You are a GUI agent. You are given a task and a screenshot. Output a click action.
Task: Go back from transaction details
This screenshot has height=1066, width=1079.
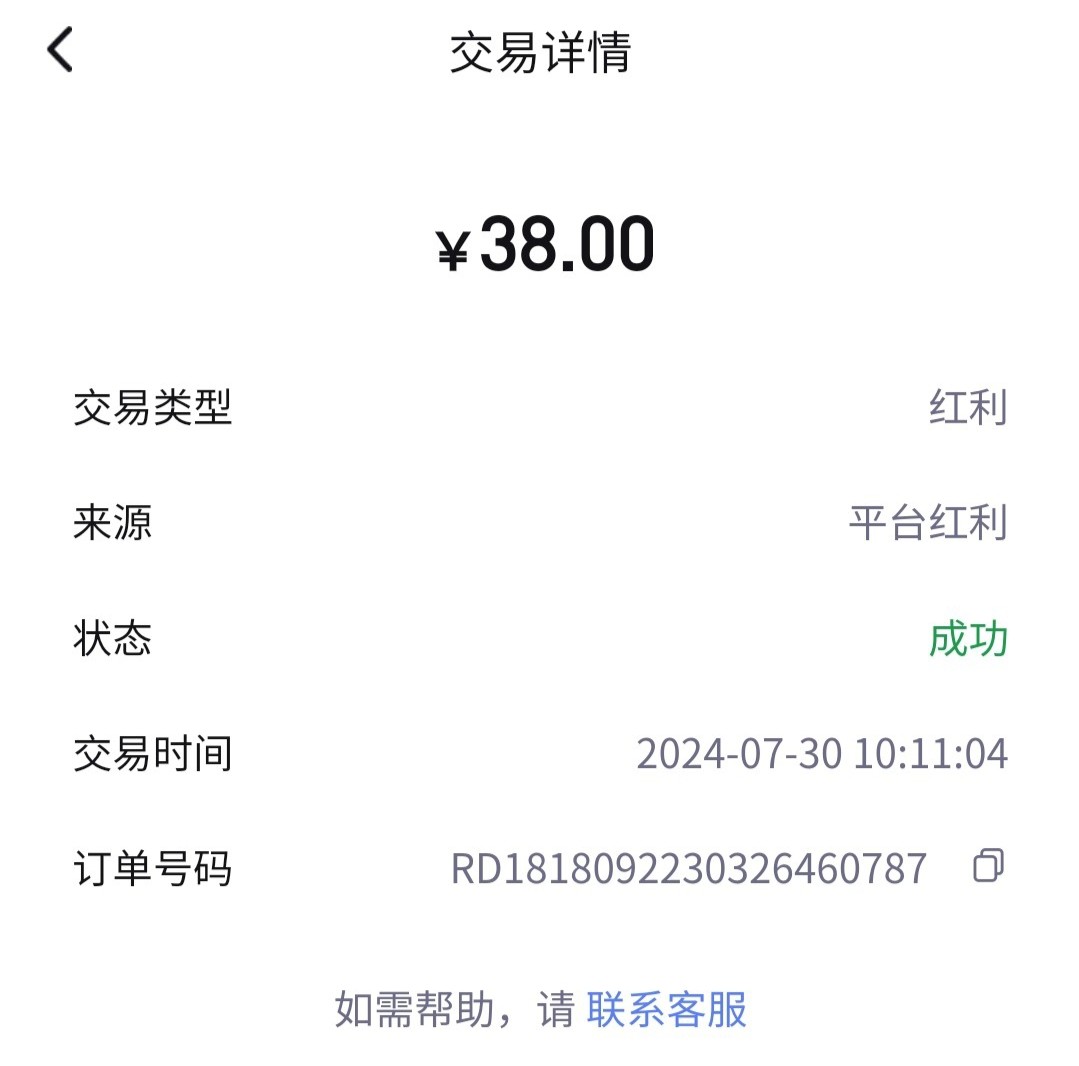point(60,50)
